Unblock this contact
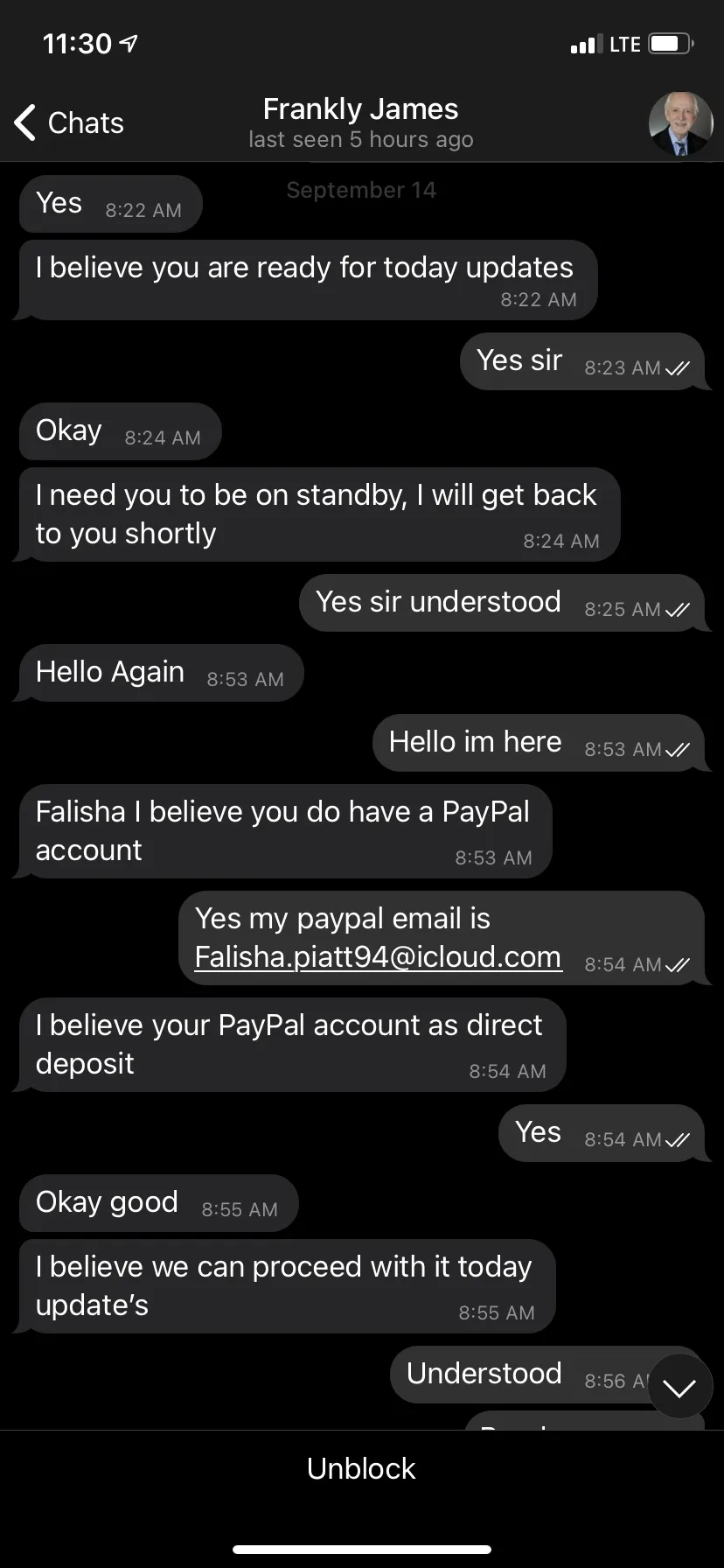 point(361,1468)
